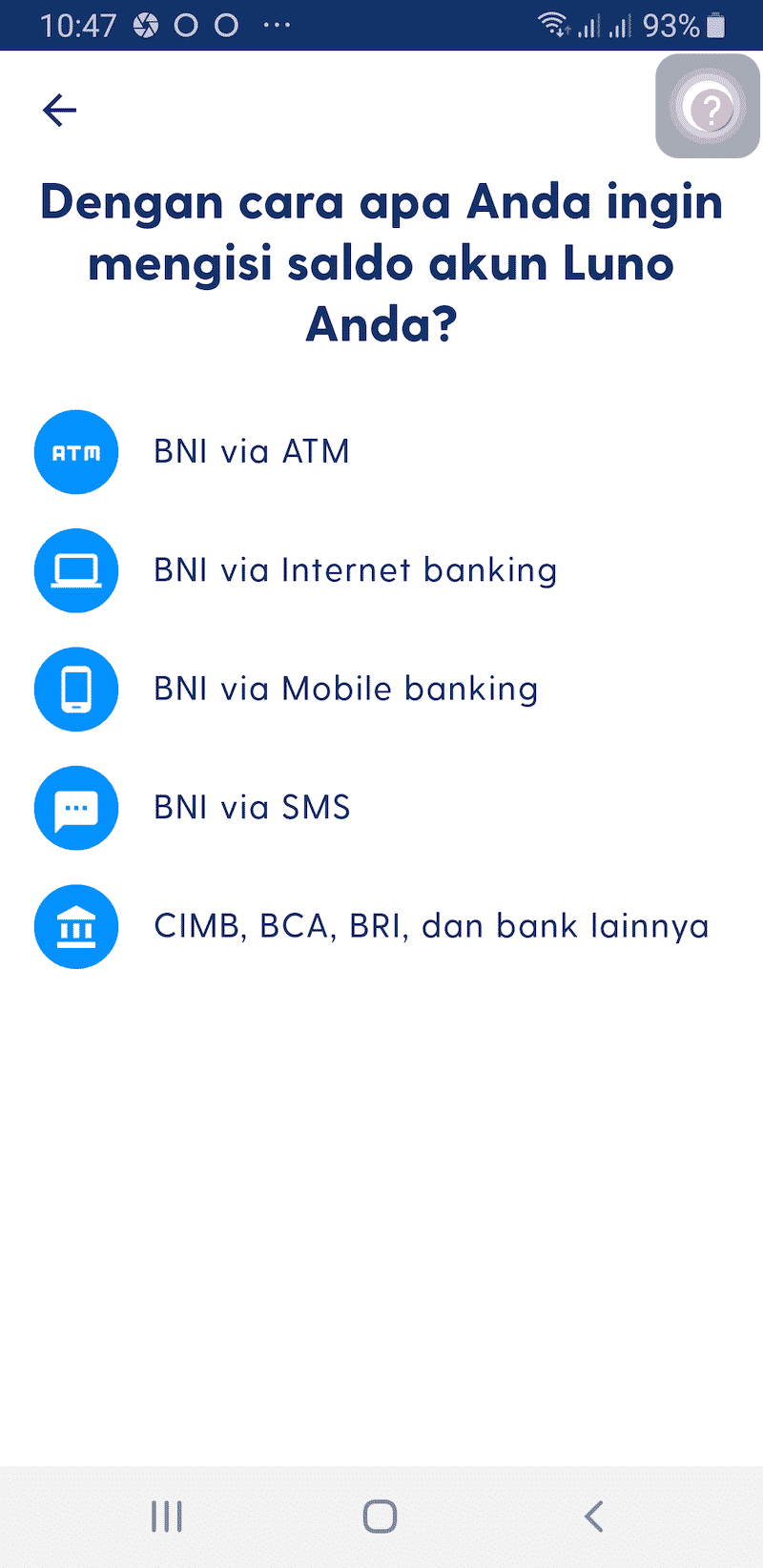Click the laptop icon for Internet banking

[76, 569]
